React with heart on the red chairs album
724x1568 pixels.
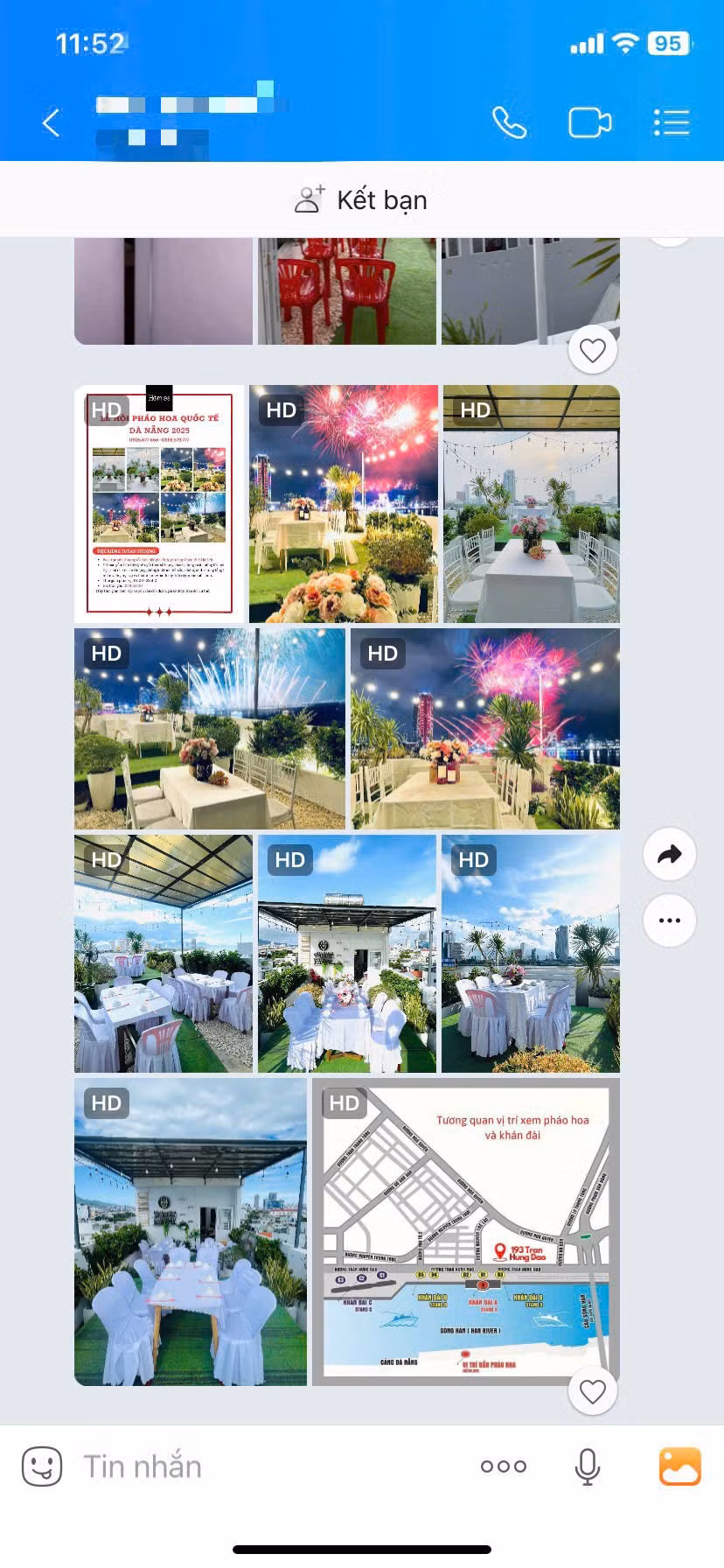593,351
